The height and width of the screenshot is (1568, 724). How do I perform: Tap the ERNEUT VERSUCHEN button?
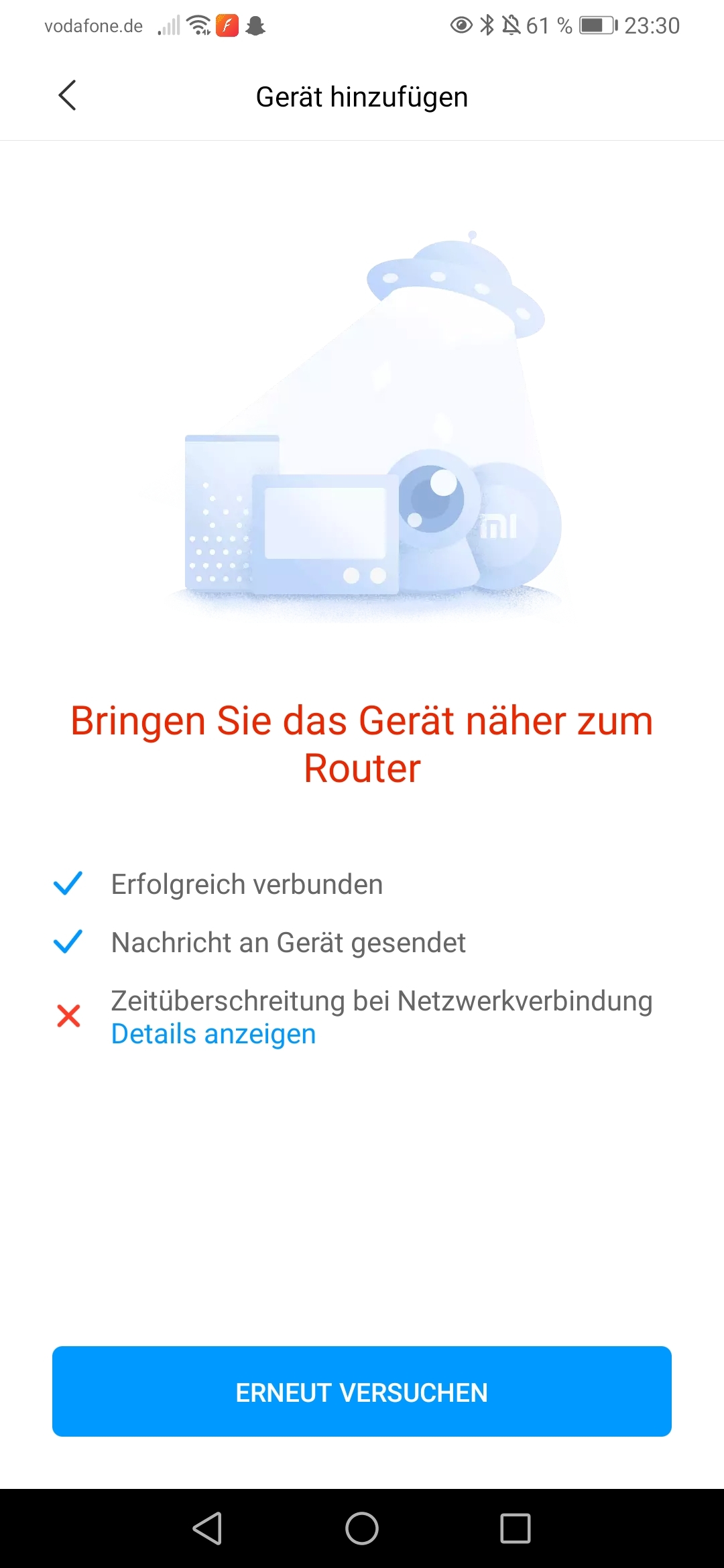click(362, 1391)
